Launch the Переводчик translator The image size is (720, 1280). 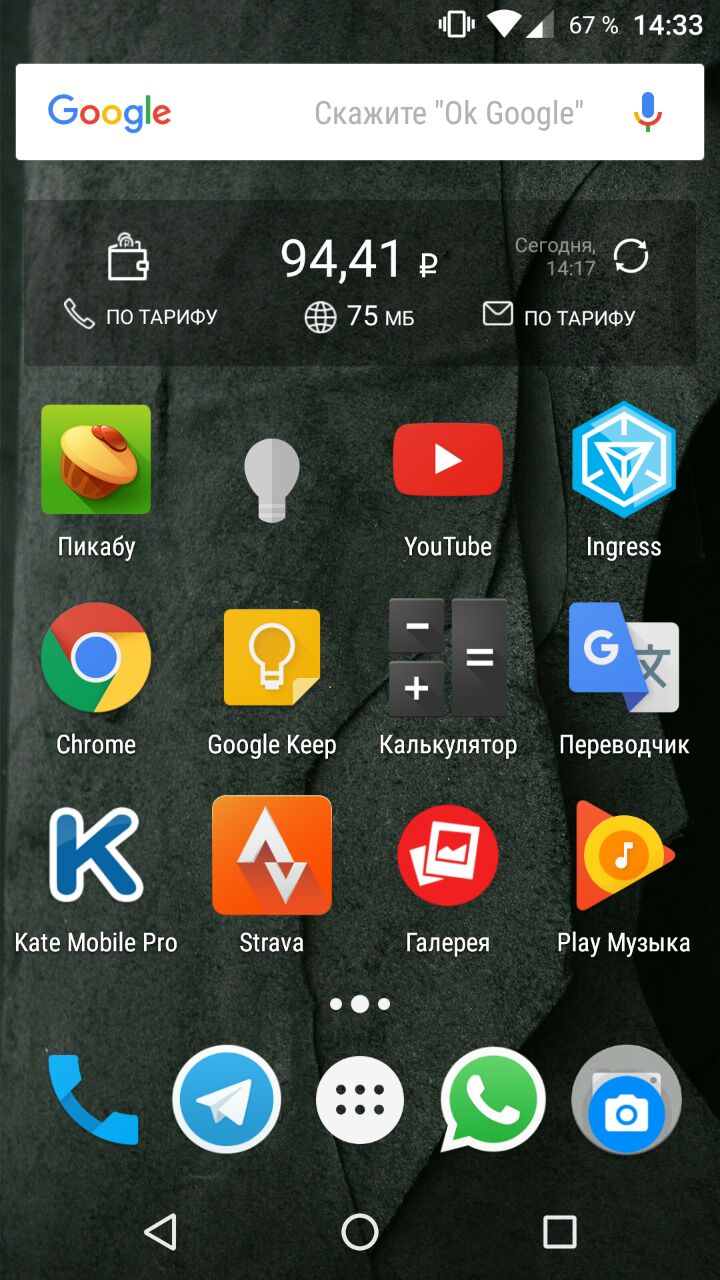coord(623,658)
